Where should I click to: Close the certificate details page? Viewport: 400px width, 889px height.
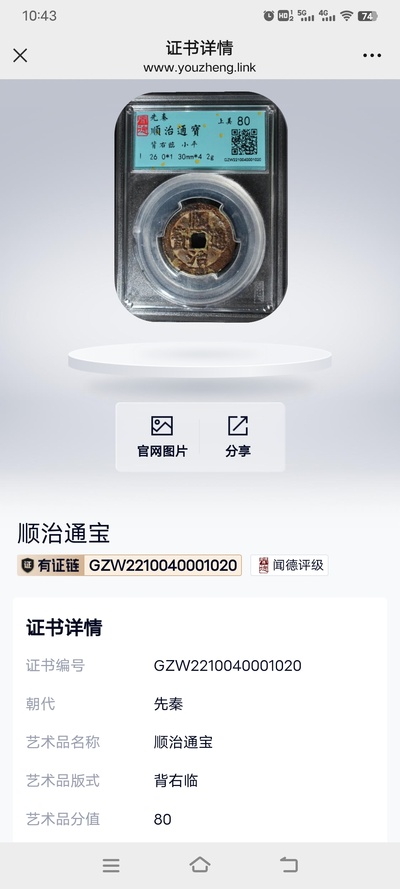[x=20, y=55]
